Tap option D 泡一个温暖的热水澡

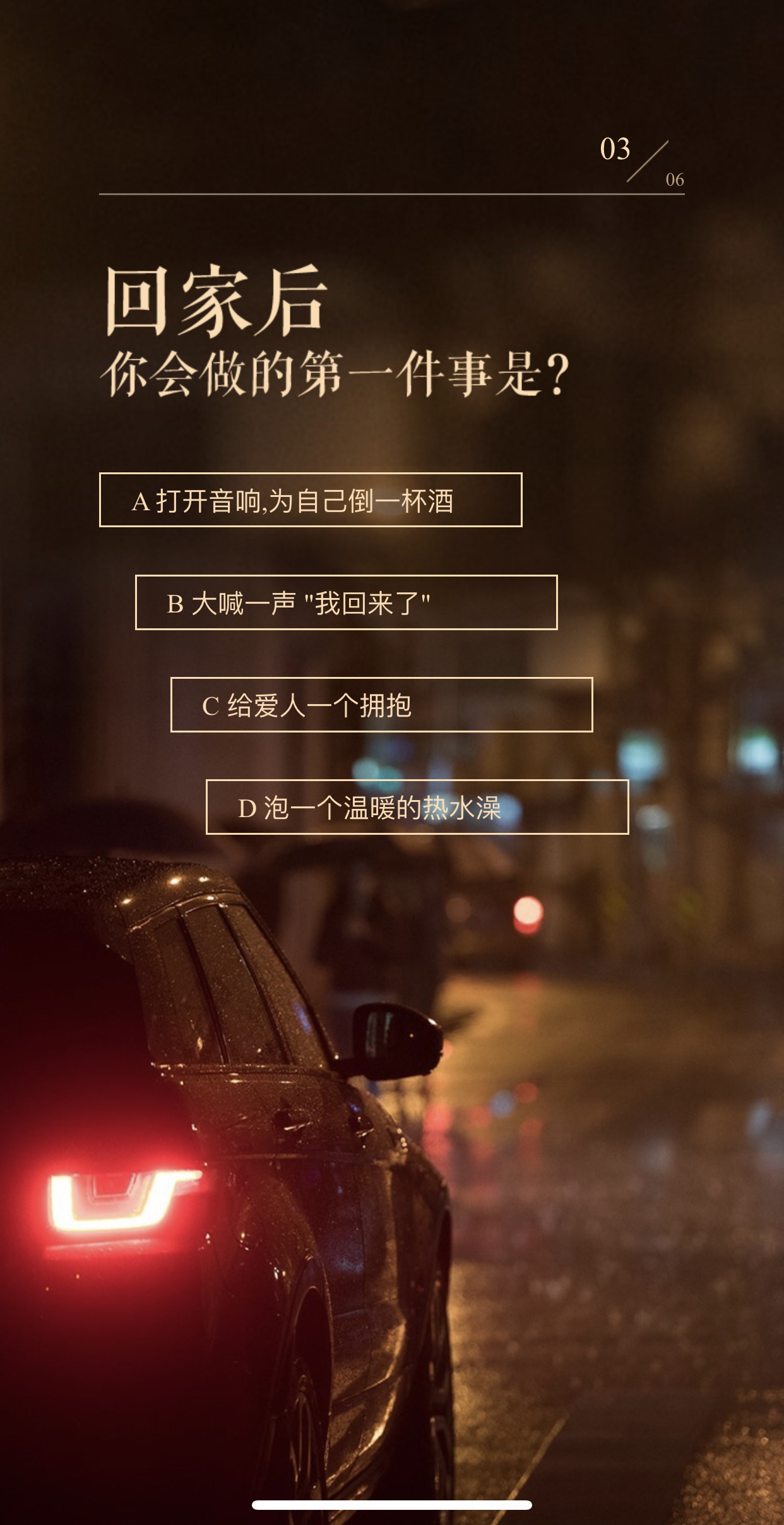pos(417,807)
